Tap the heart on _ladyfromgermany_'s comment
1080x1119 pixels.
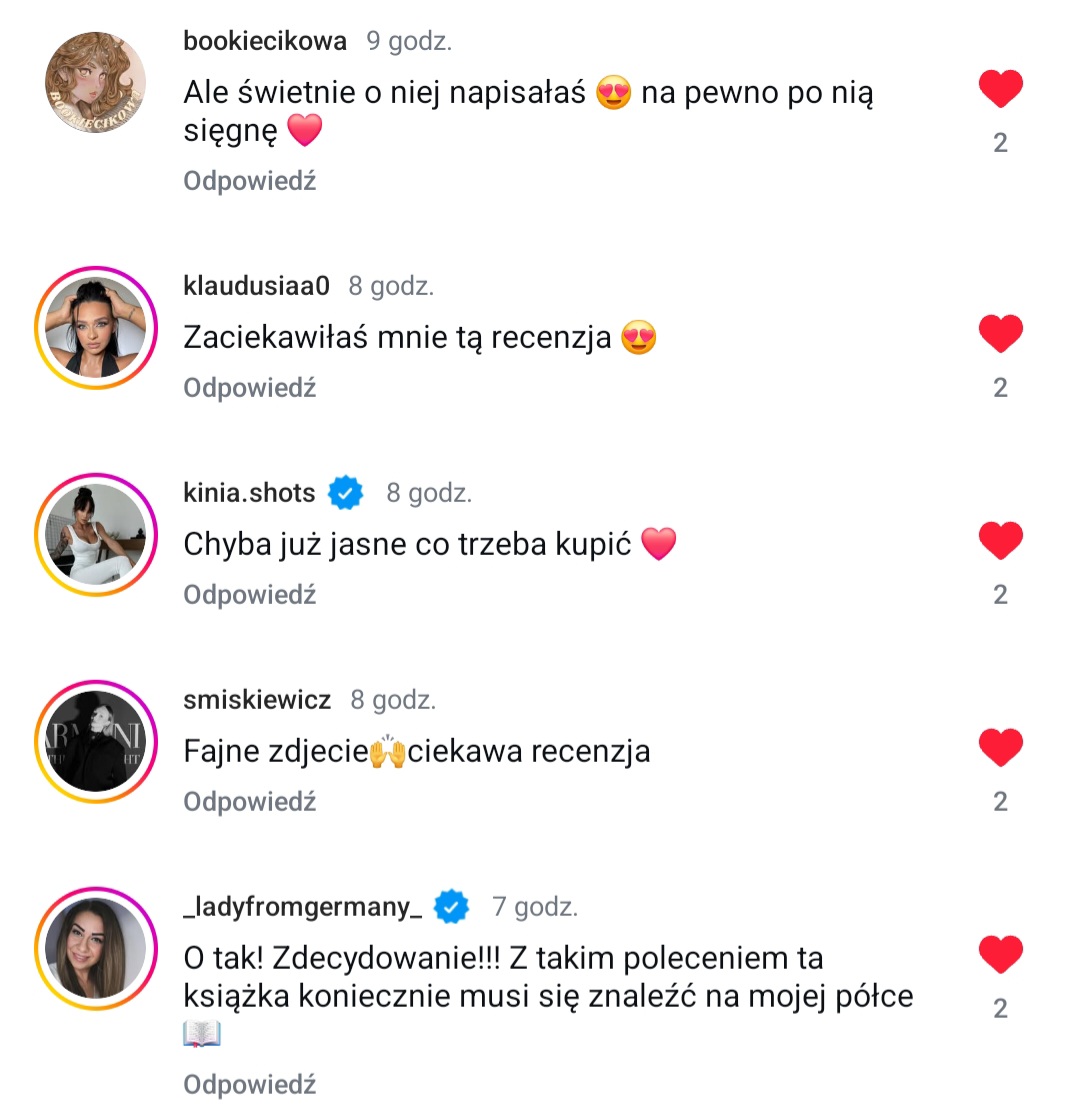click(1000, 954)
